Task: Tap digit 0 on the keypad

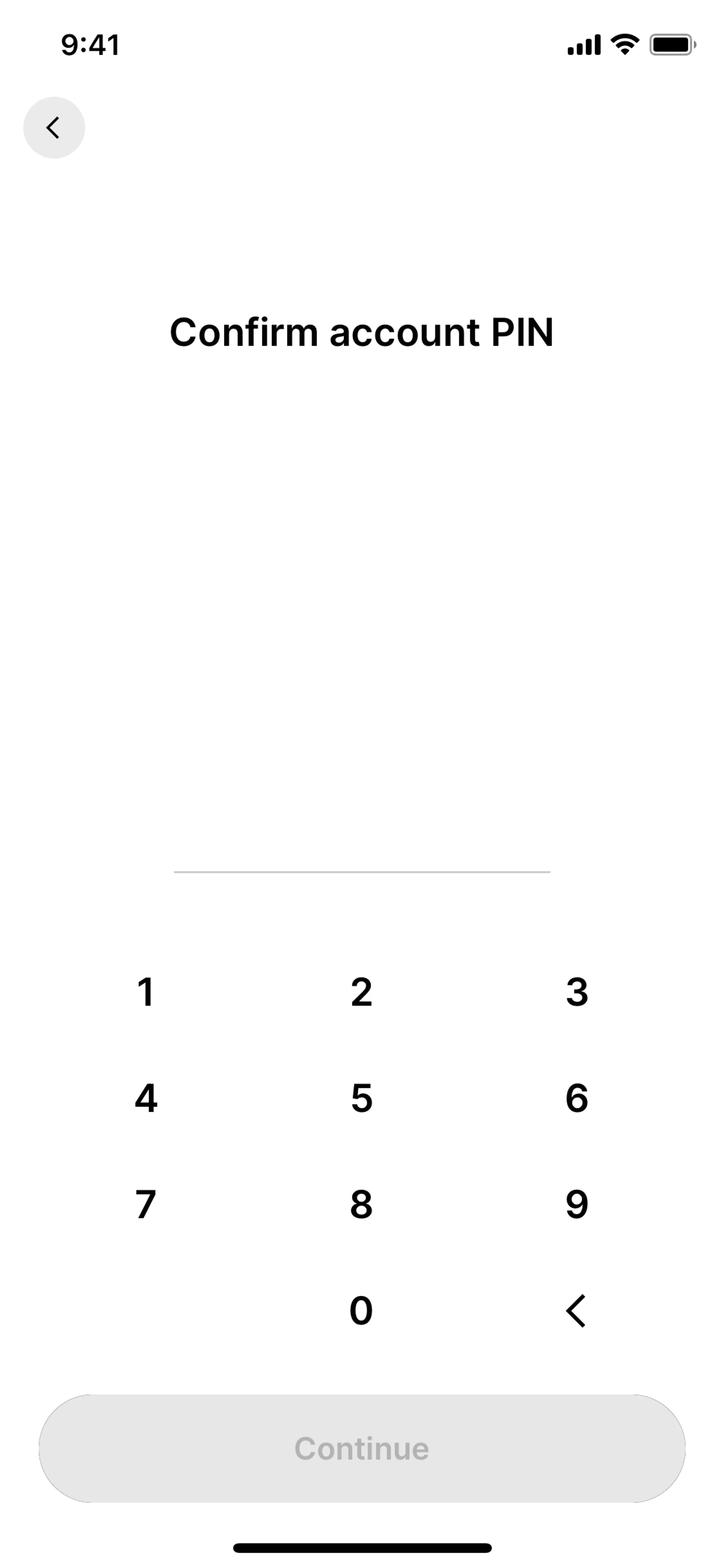Action: (361, 1310)
